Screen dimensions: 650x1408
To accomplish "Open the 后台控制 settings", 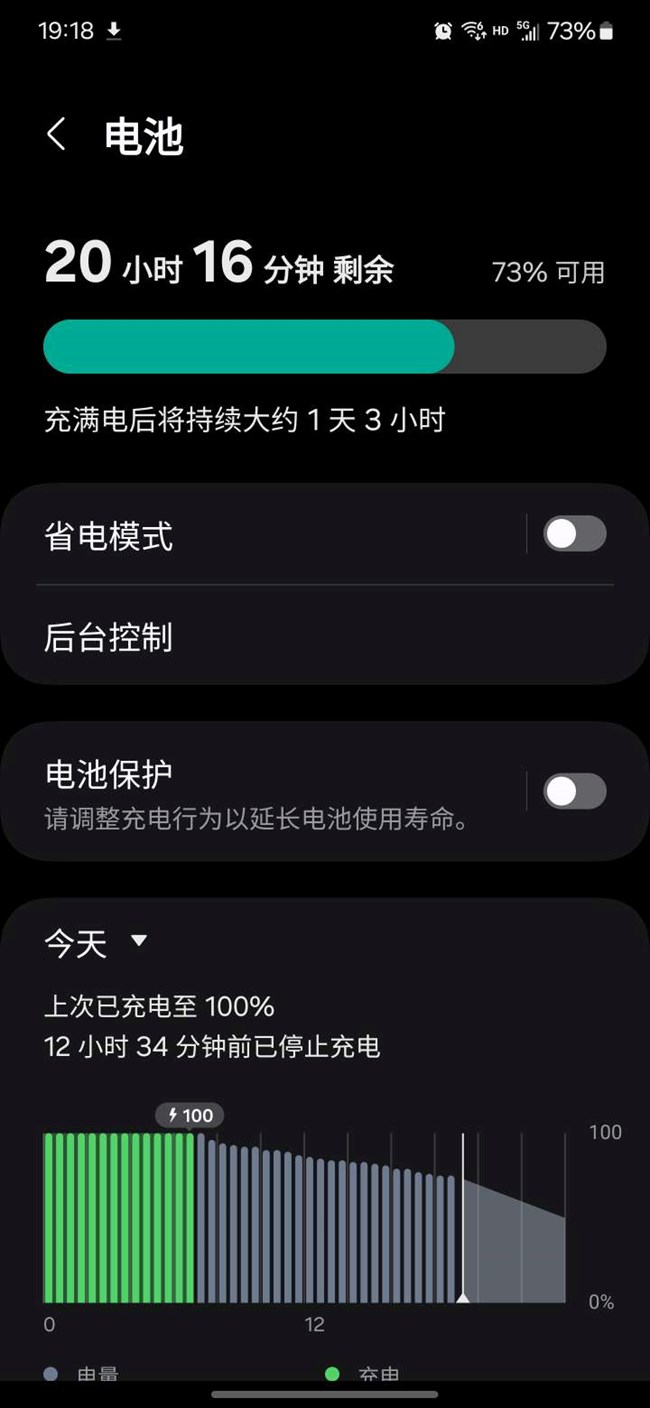I will tap(320, 637).
